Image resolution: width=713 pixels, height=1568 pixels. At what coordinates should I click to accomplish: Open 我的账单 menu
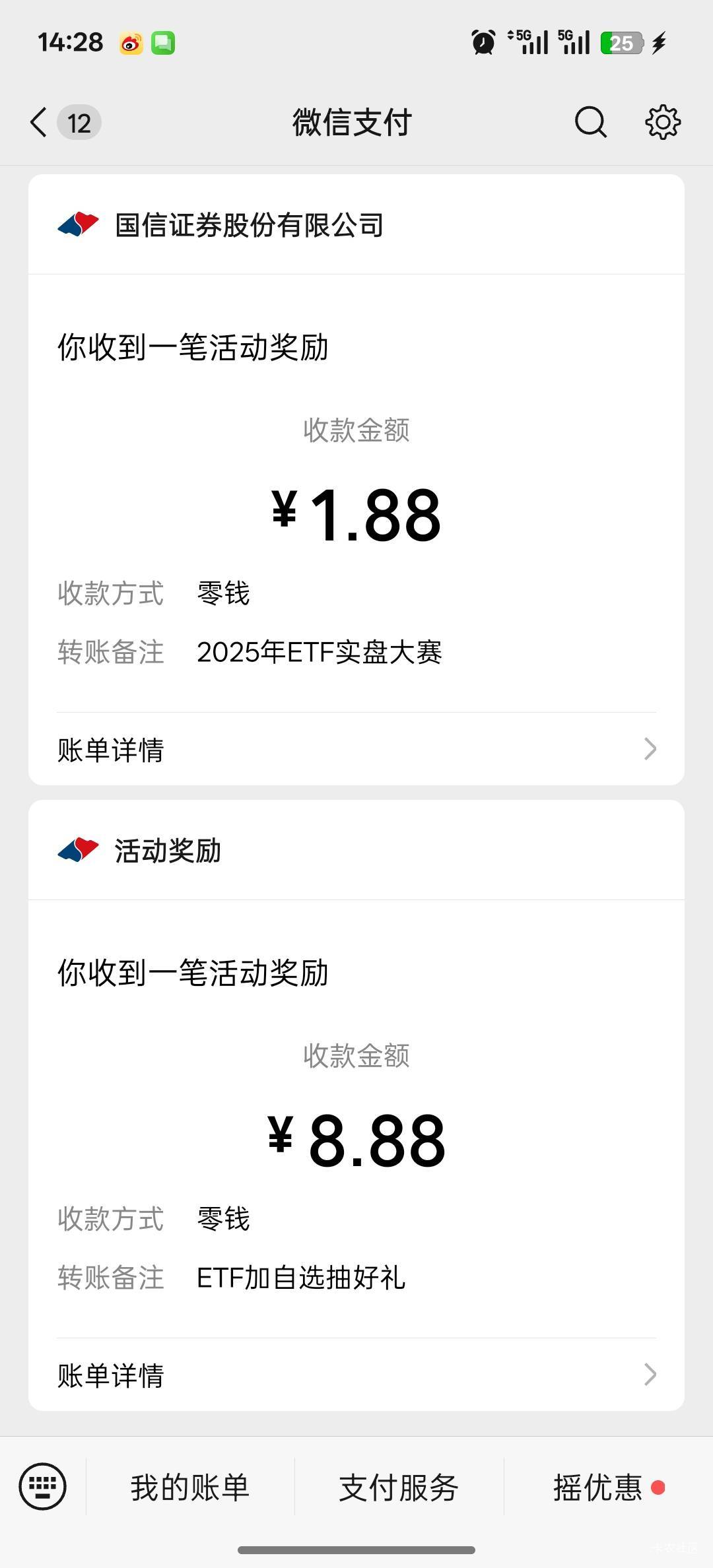coord(190,1487)
